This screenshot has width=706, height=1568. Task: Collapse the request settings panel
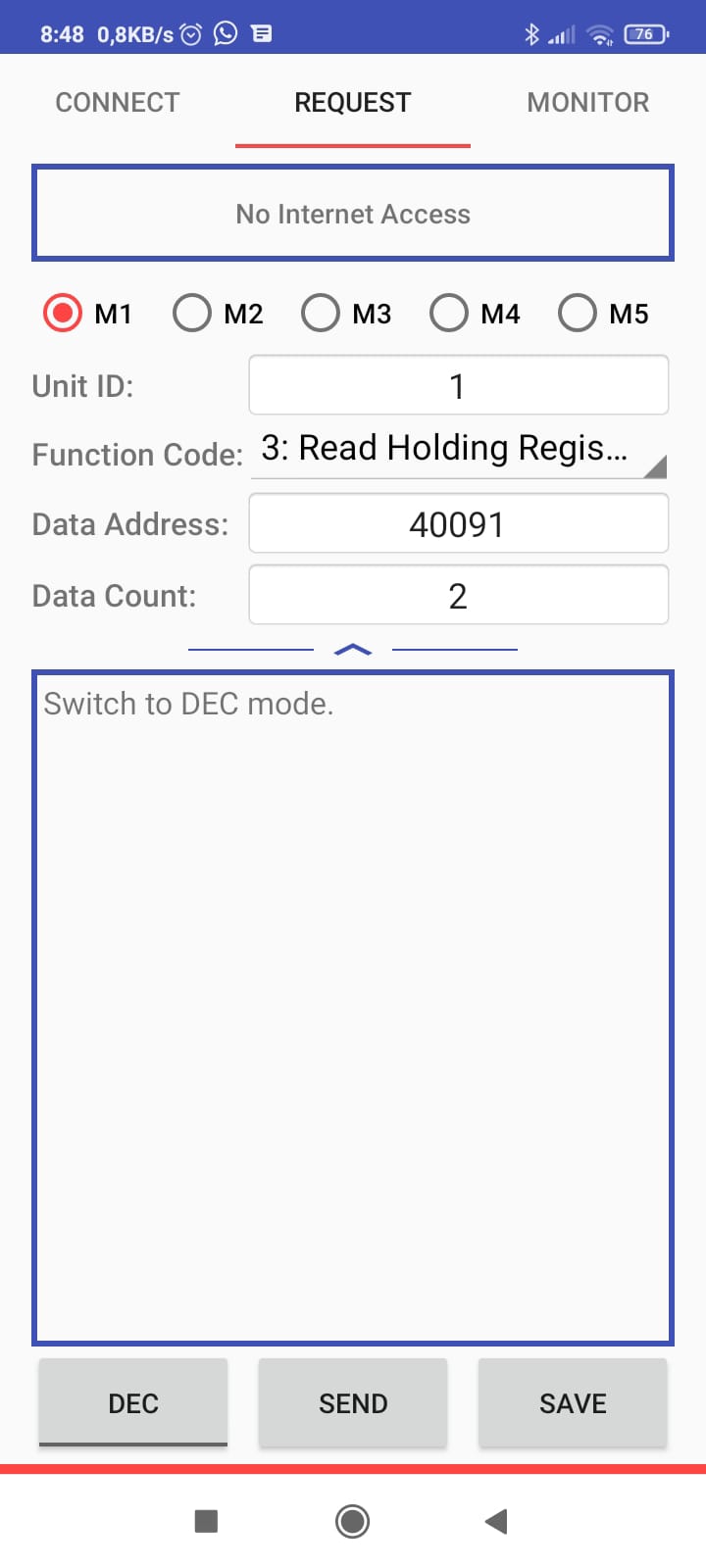click(353, 649)
